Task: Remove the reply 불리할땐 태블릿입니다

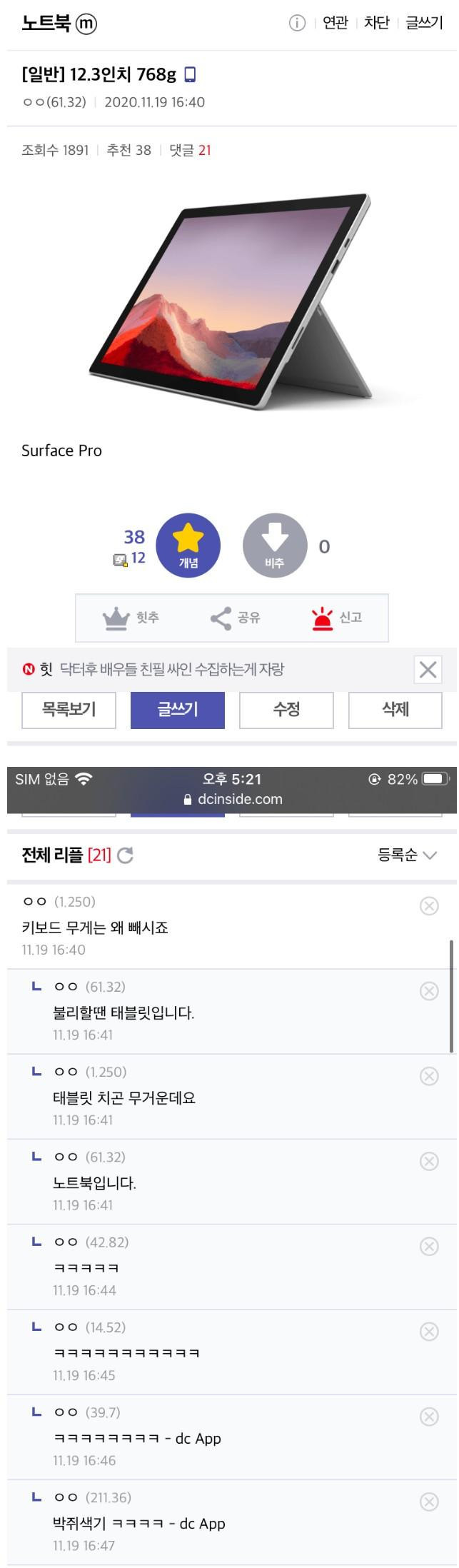Action: [429, 991]
